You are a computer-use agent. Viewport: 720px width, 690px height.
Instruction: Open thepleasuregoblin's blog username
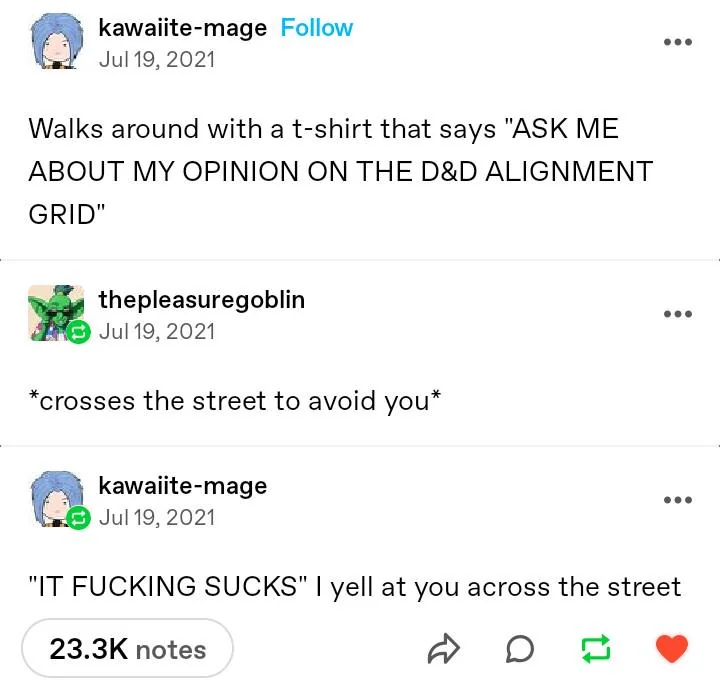click(x=201, y=299)
